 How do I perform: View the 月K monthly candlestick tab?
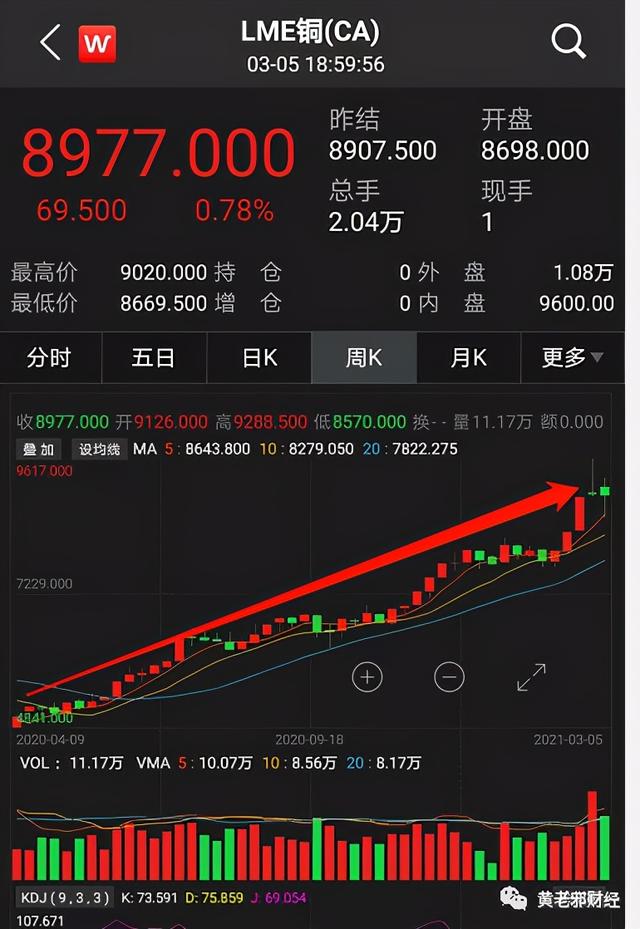[x=468, y=358]
